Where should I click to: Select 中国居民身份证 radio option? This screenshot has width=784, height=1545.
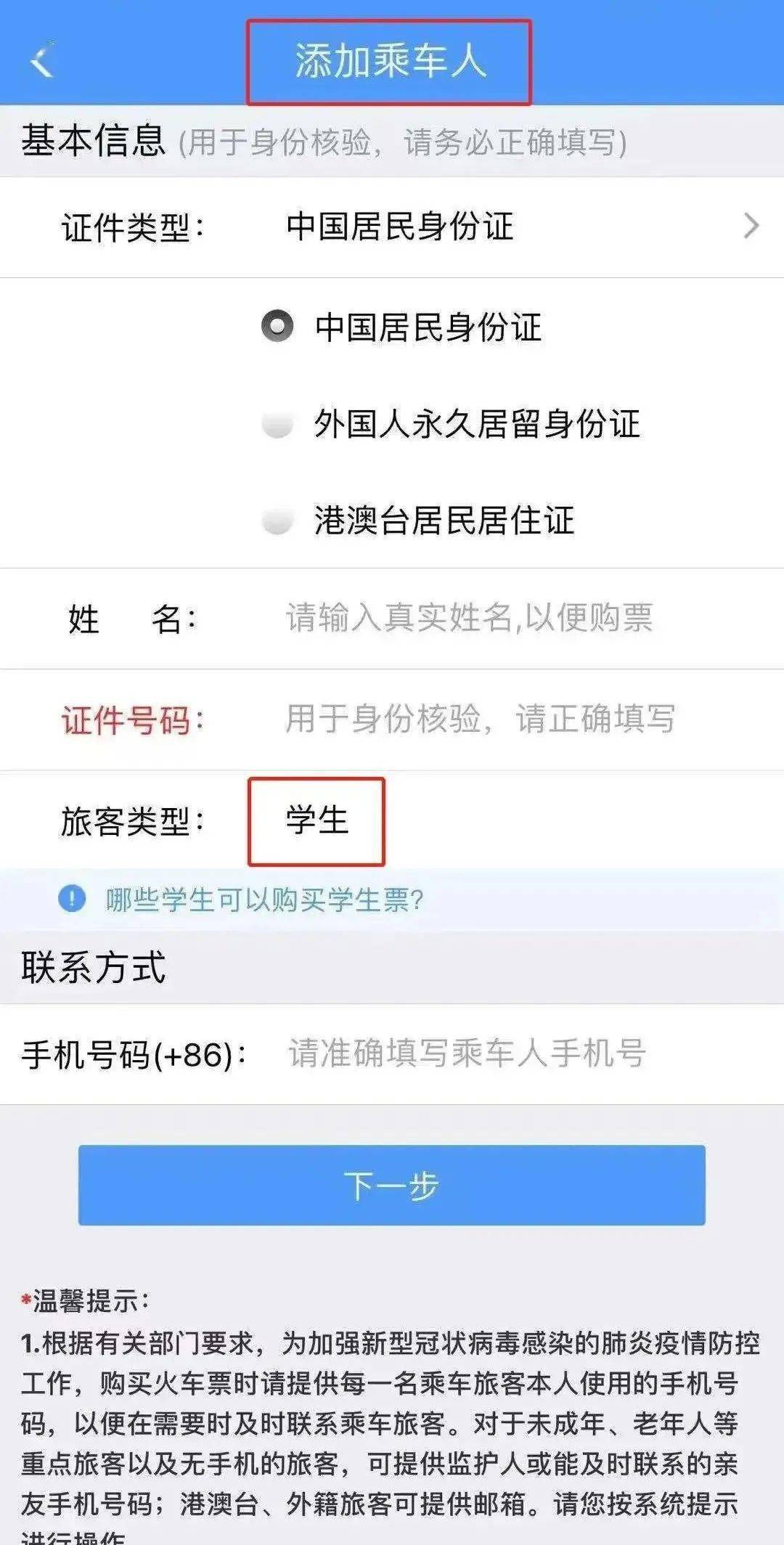(x=277, y=326)
